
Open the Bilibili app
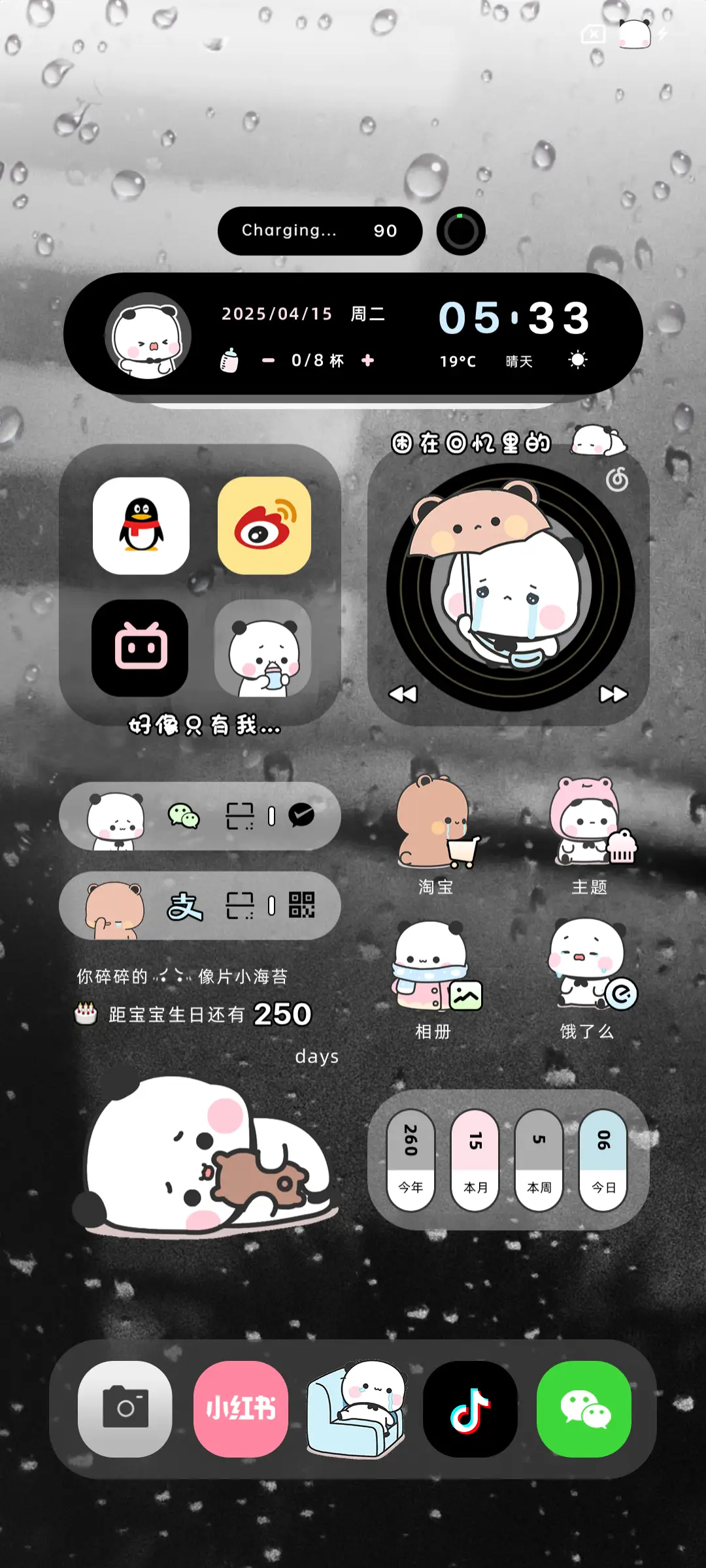pos(141,648)
